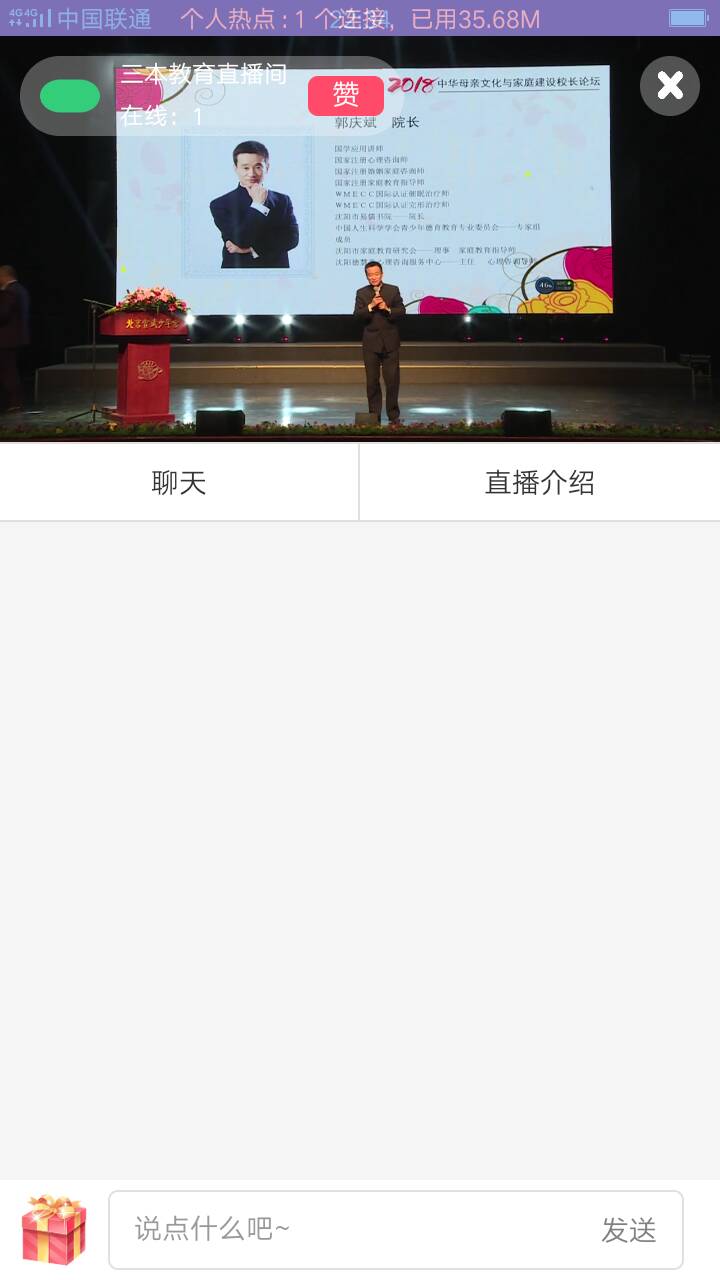Image resolution: width=720 pixels, height=1280 pixels.
Task: Close the live stream with the X button
Action: point(670,86)
